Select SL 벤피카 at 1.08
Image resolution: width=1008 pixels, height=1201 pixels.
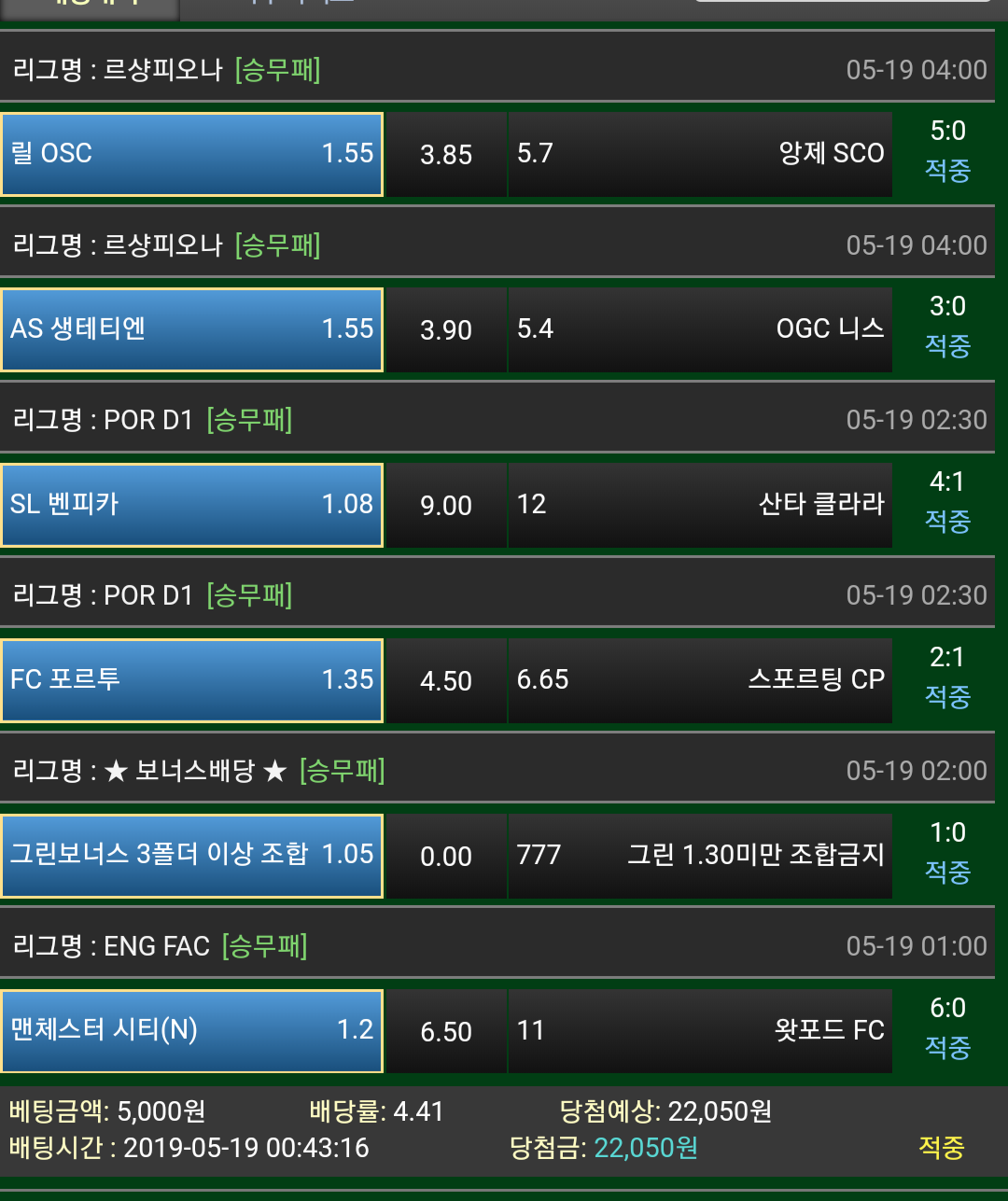191,505
